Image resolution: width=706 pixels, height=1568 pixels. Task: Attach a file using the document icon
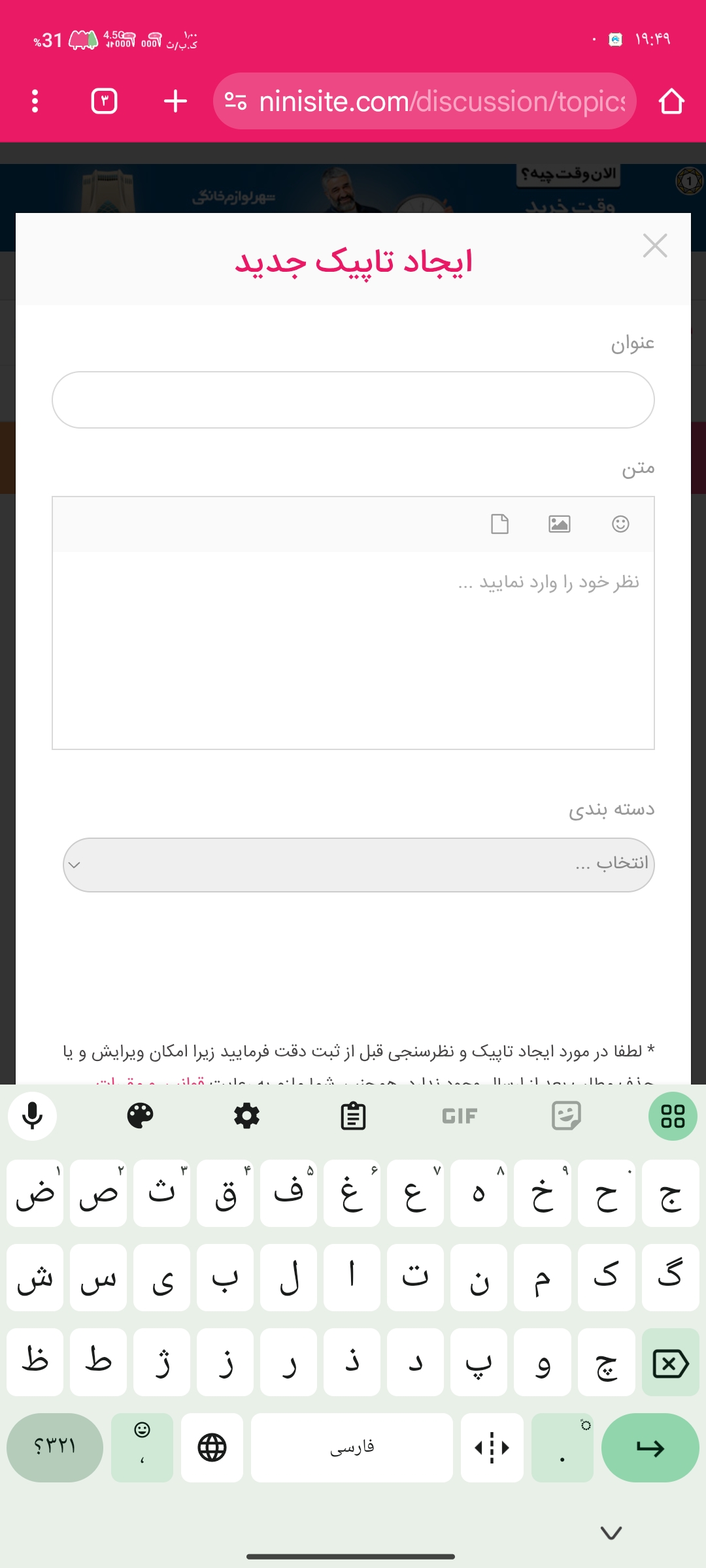click(499, 524)
